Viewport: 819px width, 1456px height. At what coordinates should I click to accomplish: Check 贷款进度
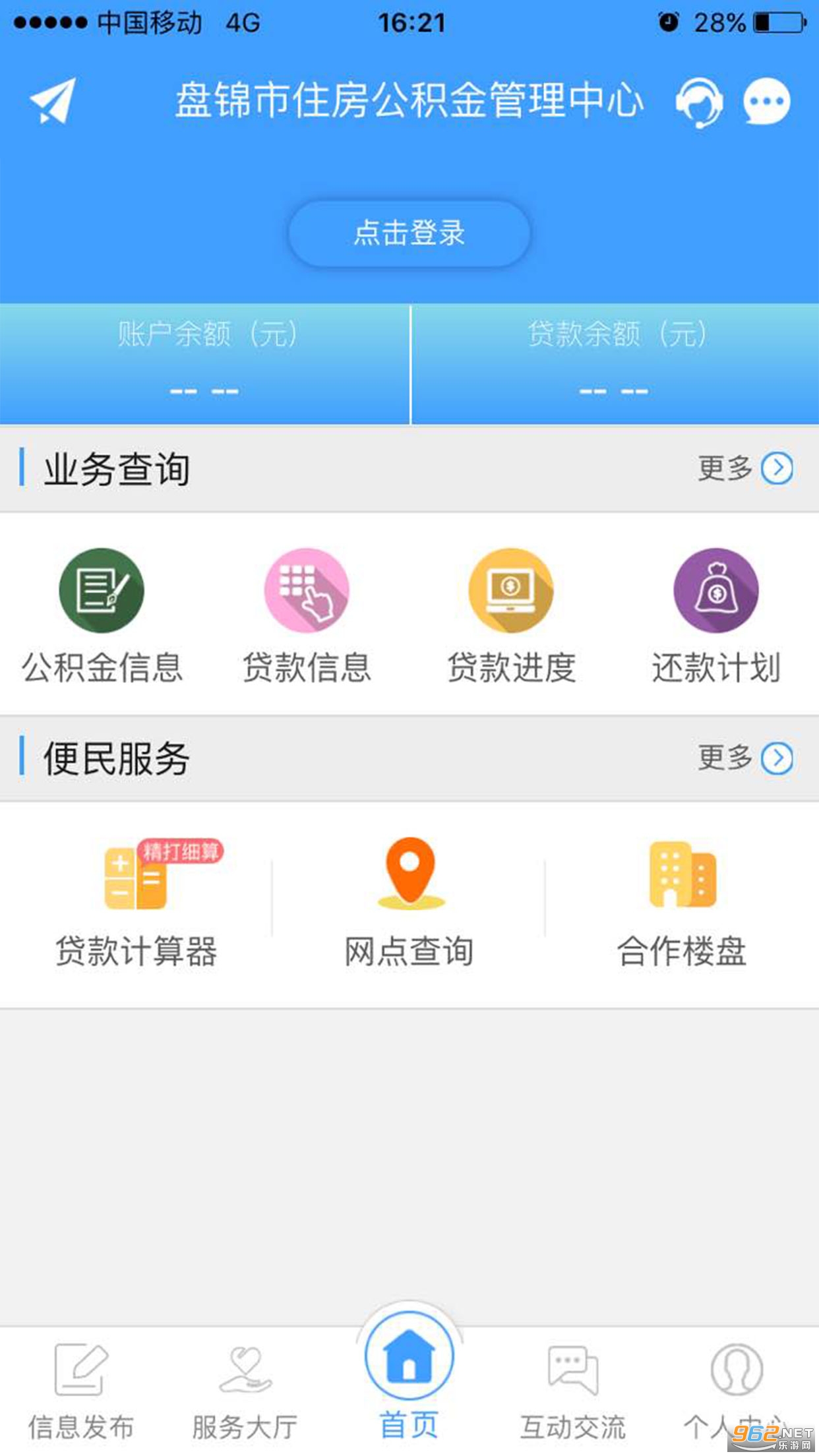[x=512, y=617]
